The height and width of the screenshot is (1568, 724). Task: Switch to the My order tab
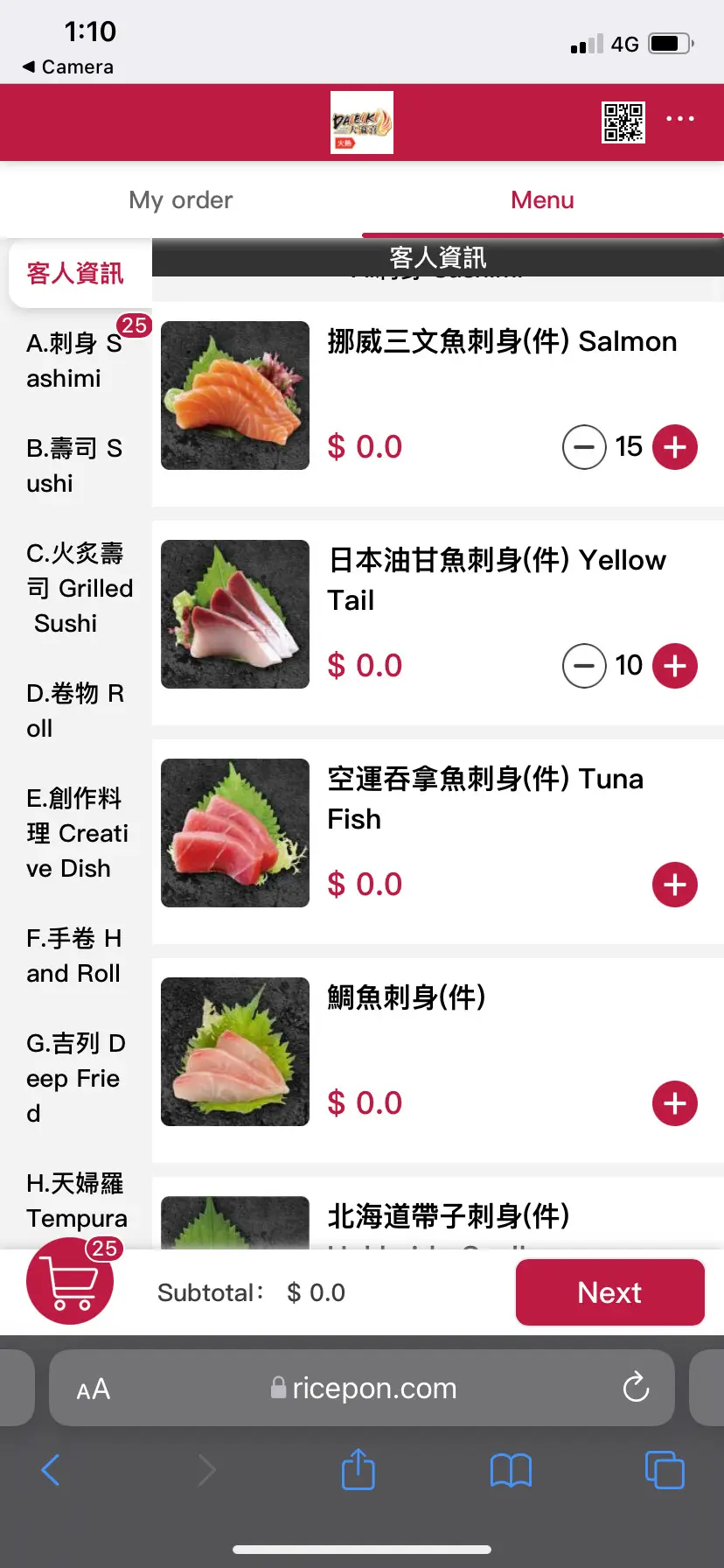181,200
